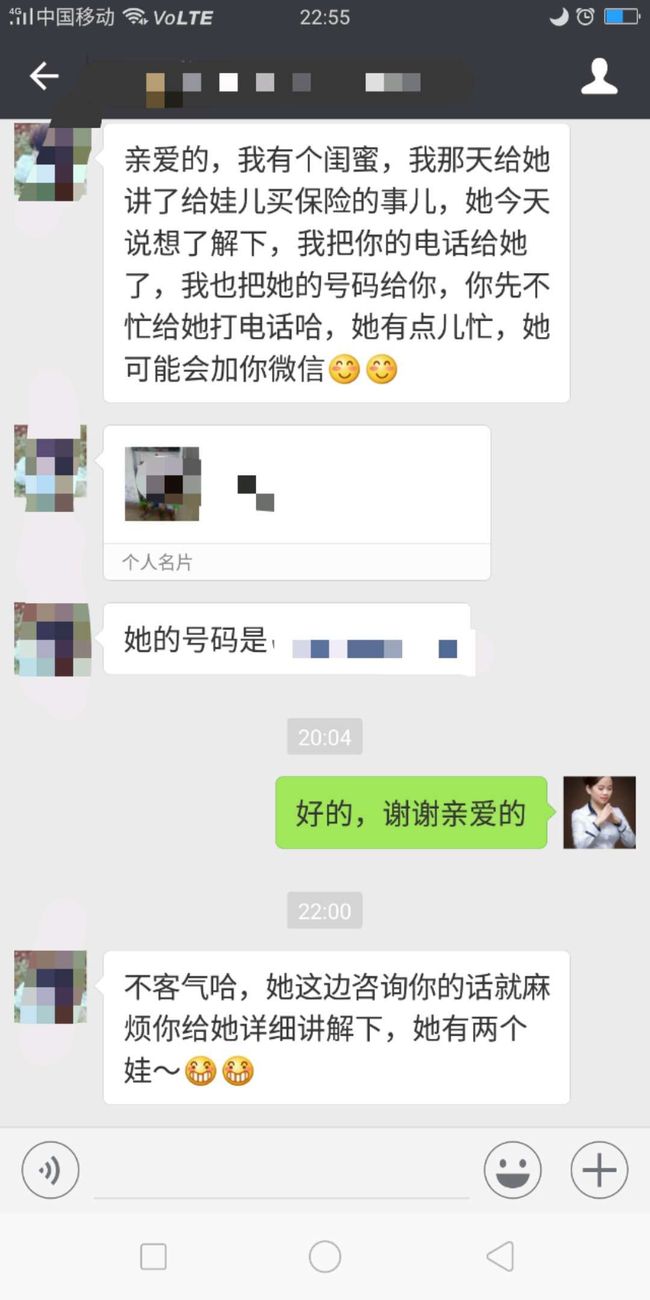Tap the system home button

(x=325, y=1257)
